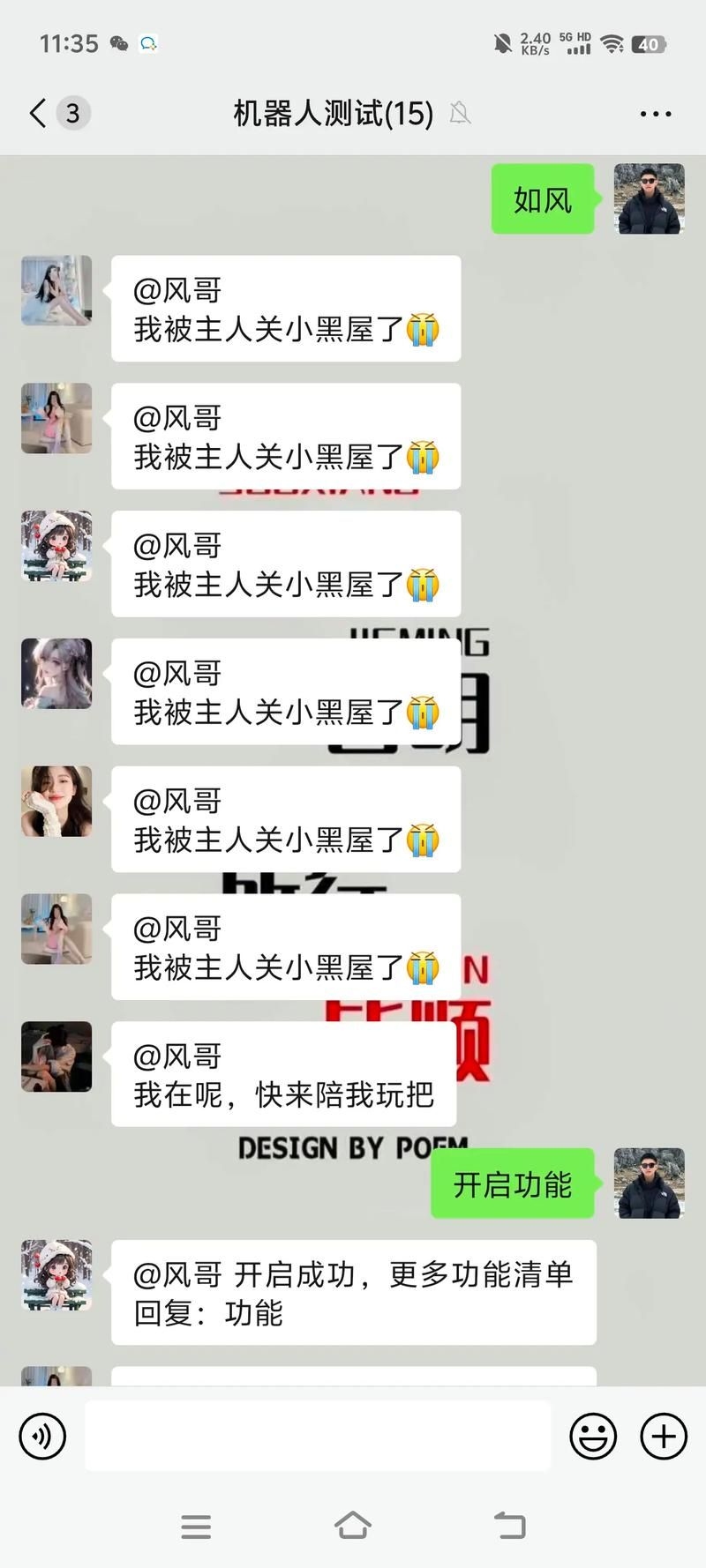706x1568 pixels.
Task: Tap the green 开启功能 message bubble
Action: pos(512,1185)
